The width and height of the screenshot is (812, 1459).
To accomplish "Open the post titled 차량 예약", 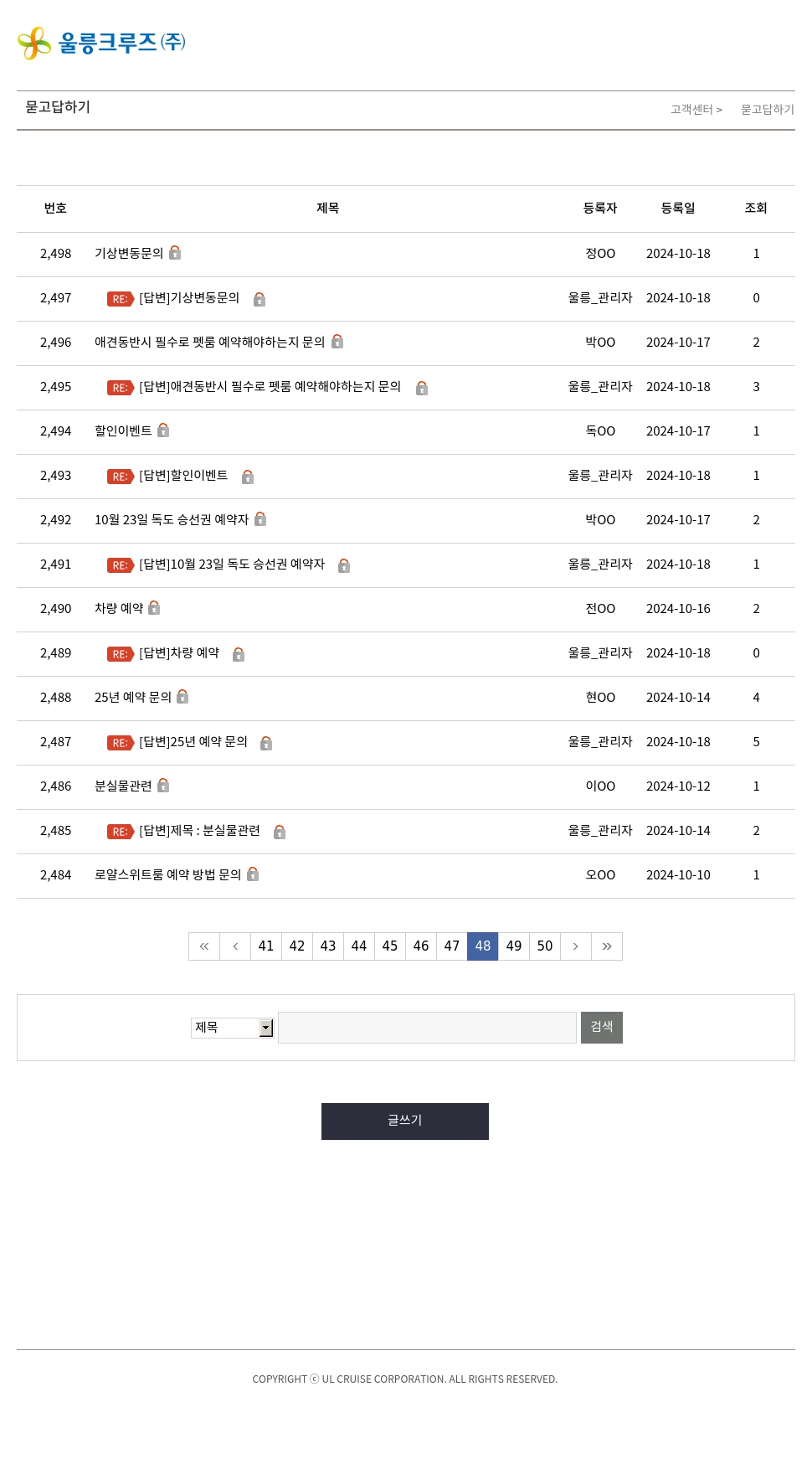I will click(x=119, y=608).
